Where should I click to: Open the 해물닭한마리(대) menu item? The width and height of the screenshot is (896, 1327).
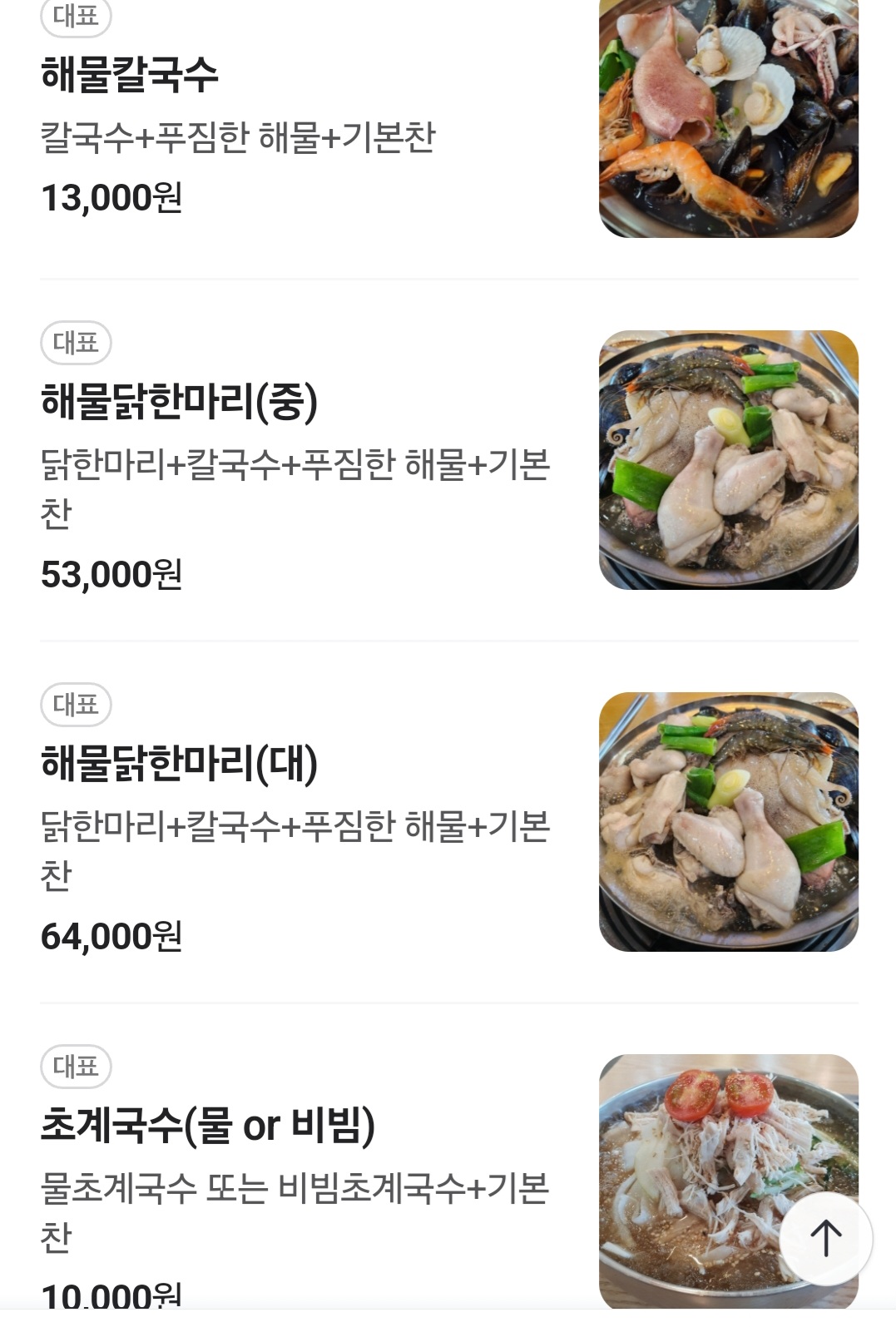(x=179, y=764)
